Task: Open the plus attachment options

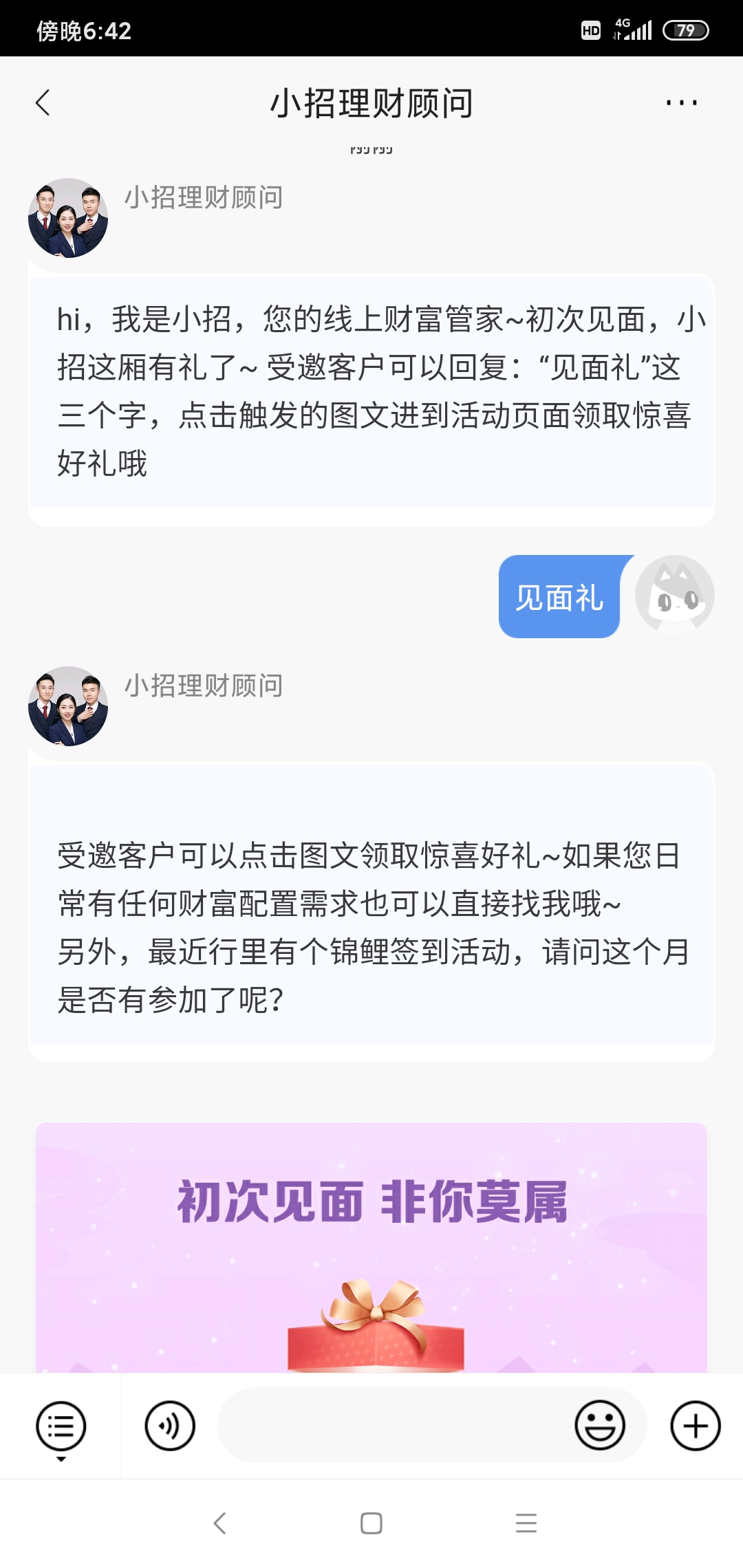Action: tap(695, 1426)
